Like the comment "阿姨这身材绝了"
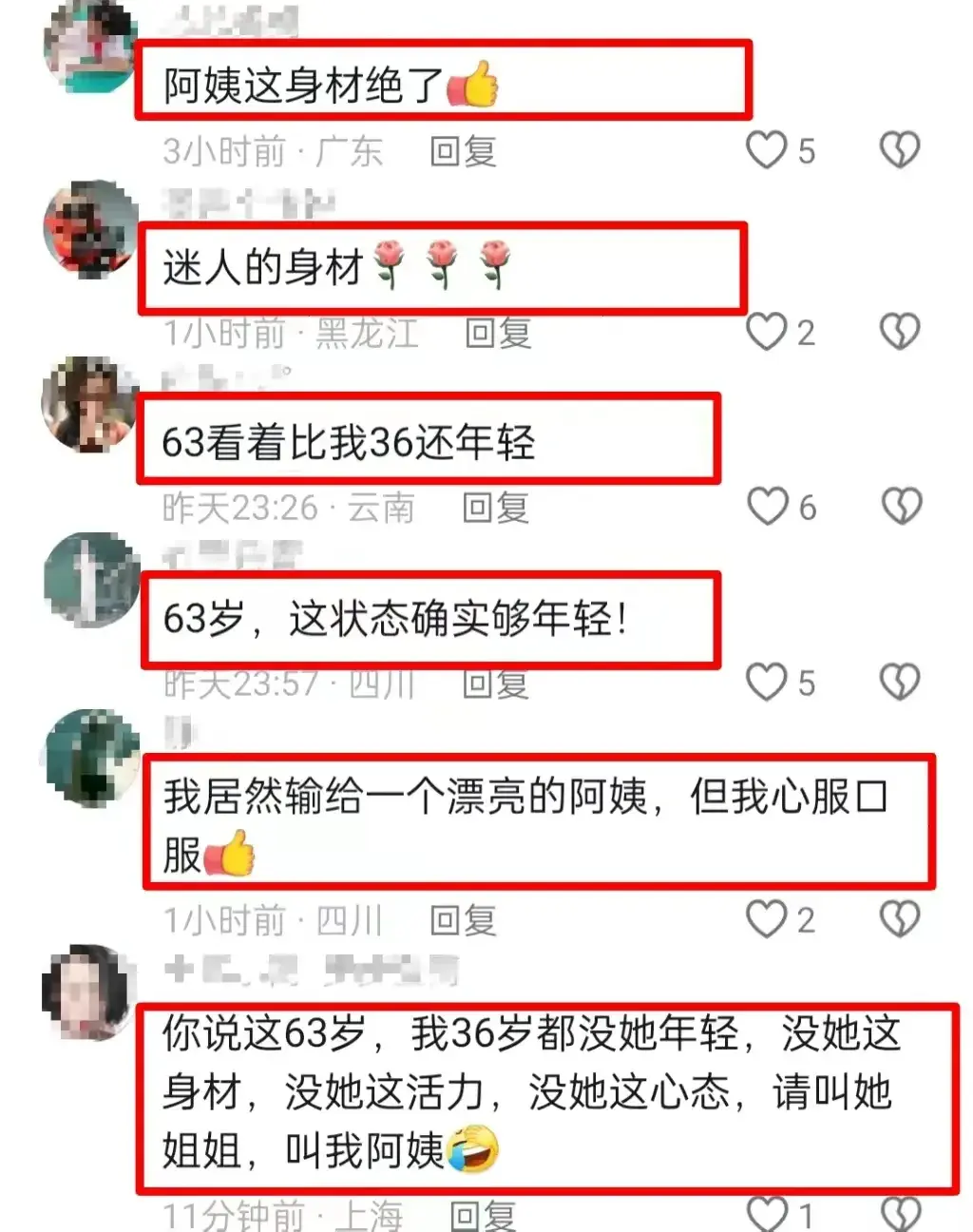 [x=767, y=150]
